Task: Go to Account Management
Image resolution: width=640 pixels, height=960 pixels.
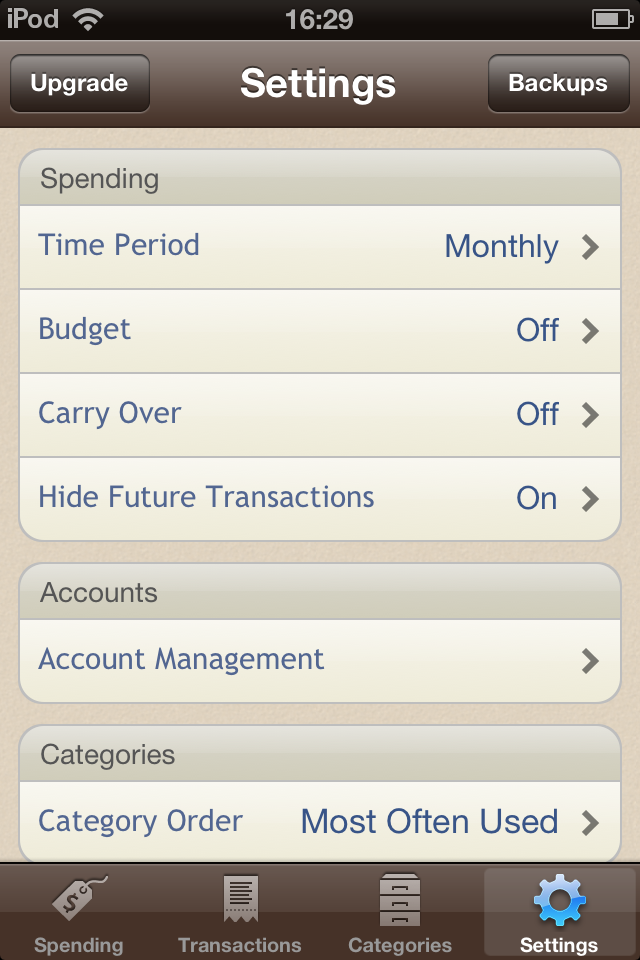Action: (x=320, y=660)
